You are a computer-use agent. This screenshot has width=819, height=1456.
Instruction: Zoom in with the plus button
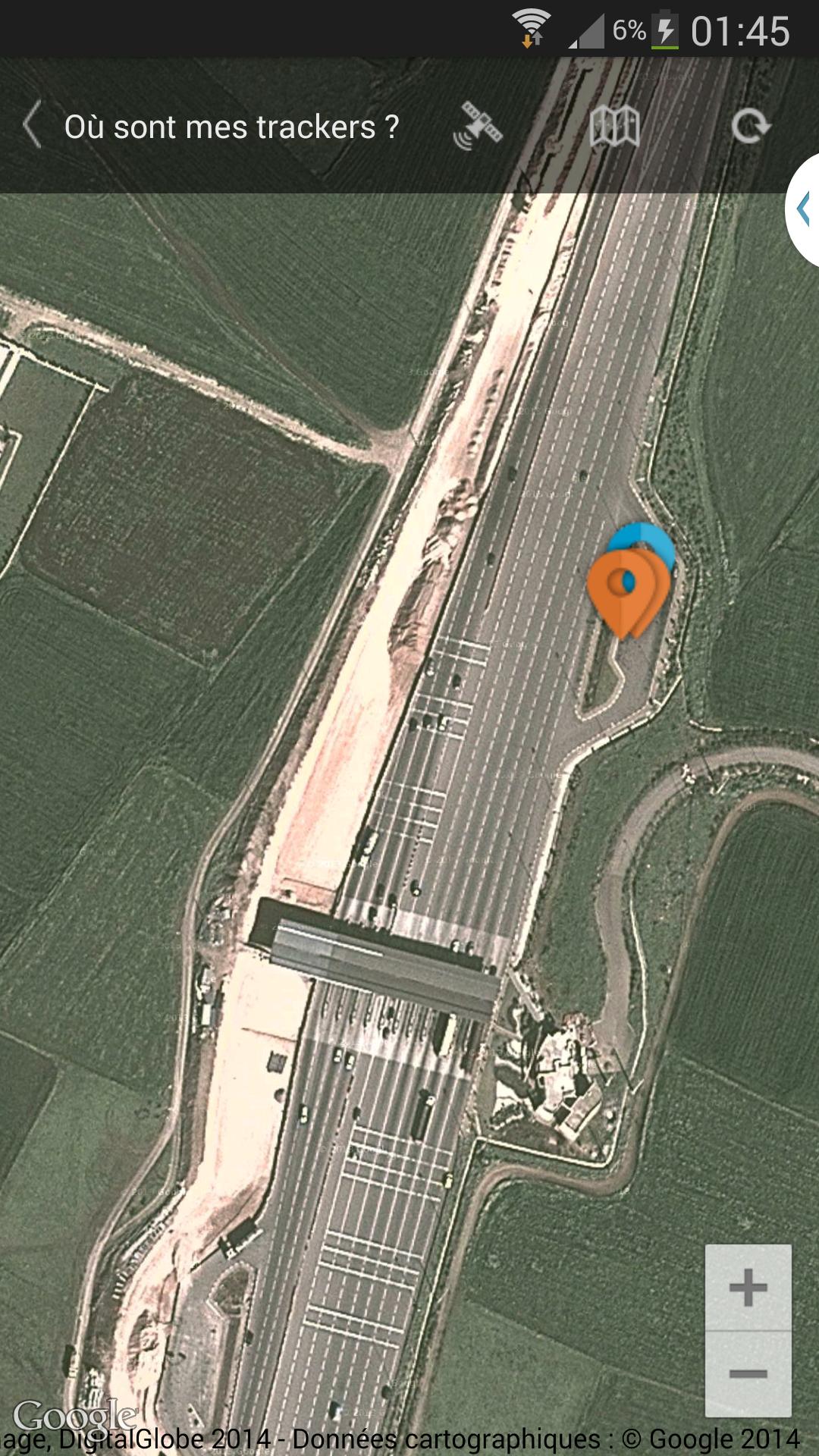pyautogui.click(x=748, y=1287)
